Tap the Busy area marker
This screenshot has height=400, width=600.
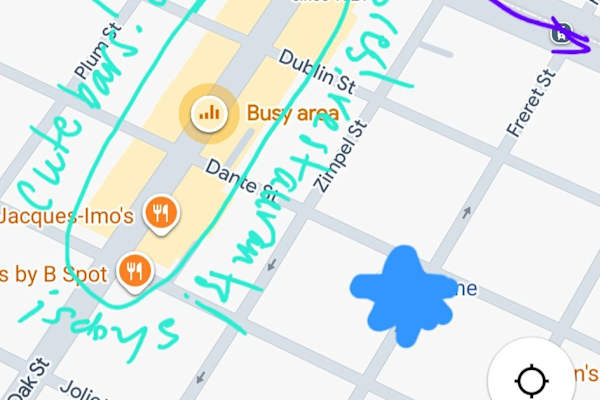pyautogui.click(x=209, y=114)
